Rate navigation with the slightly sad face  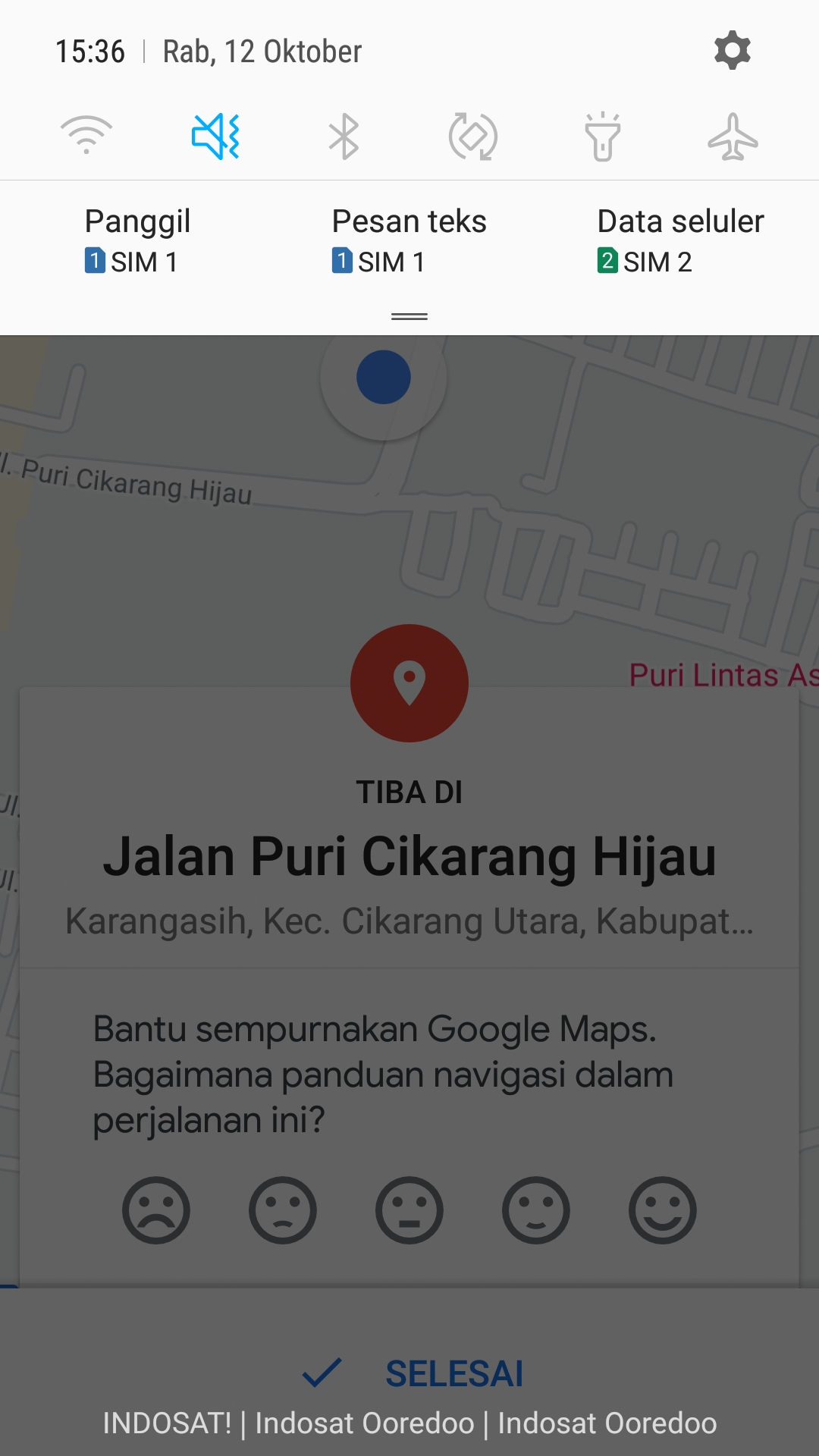pos(283,1210)
